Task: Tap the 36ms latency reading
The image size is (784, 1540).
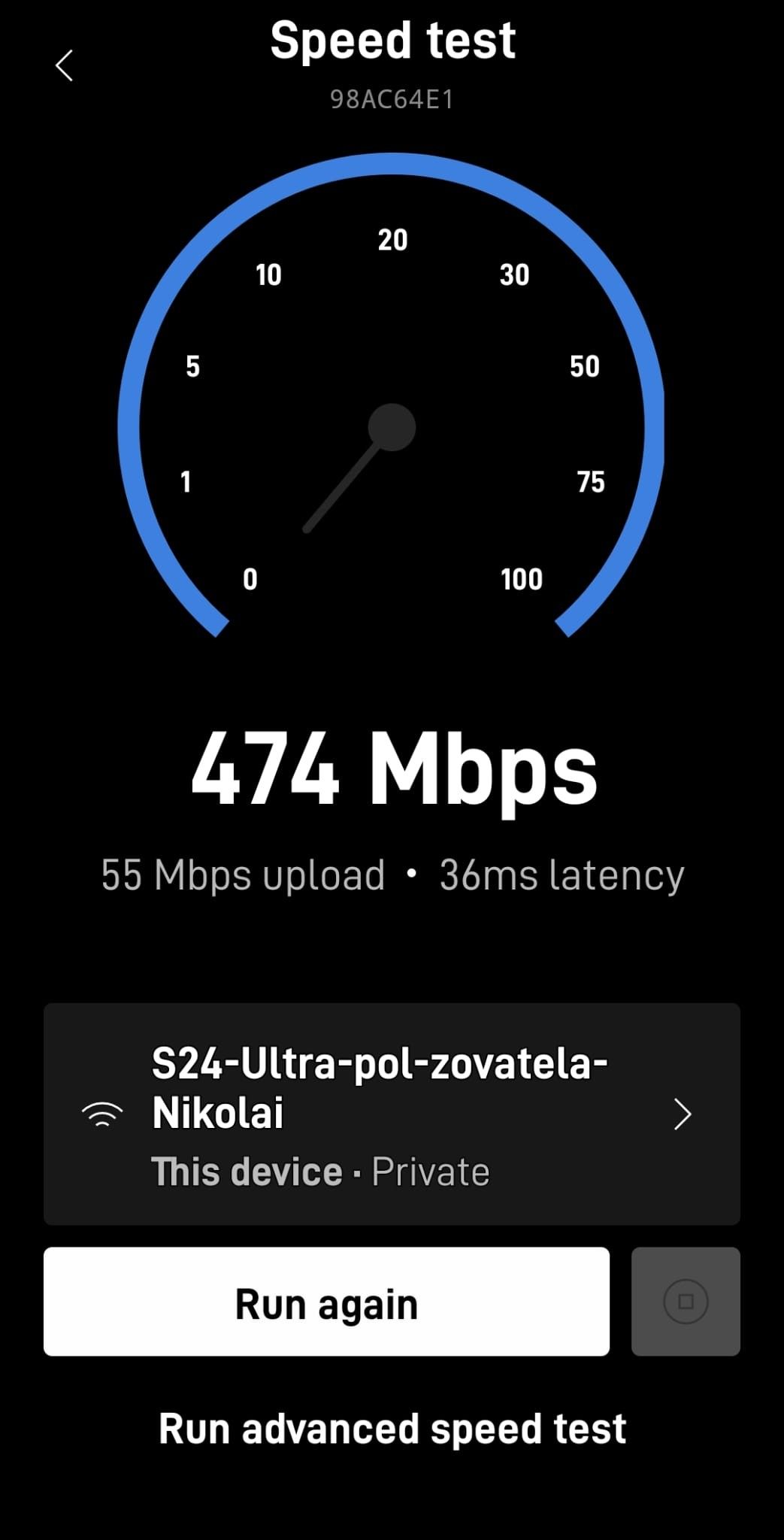Action: pyautogui.click(x=560, y=874)
